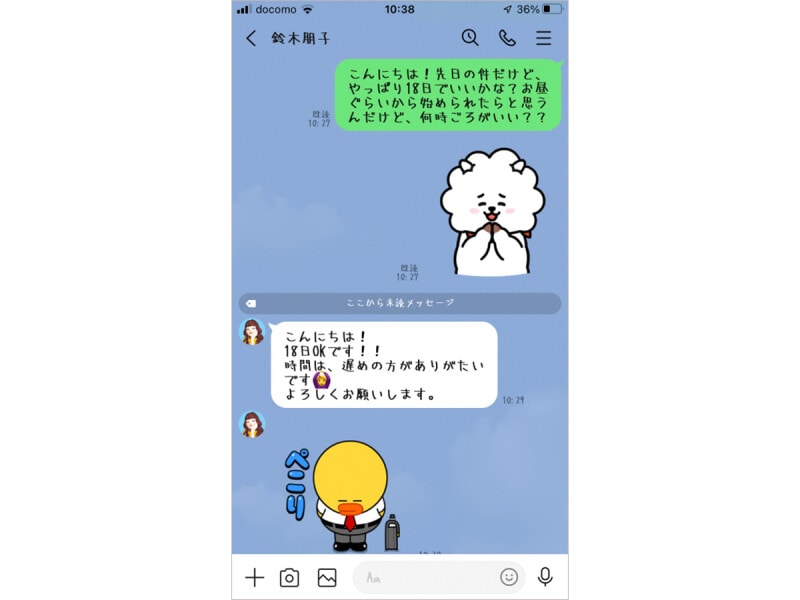800x600 pixels.
Task: Search within this chat
Action: 470,38
